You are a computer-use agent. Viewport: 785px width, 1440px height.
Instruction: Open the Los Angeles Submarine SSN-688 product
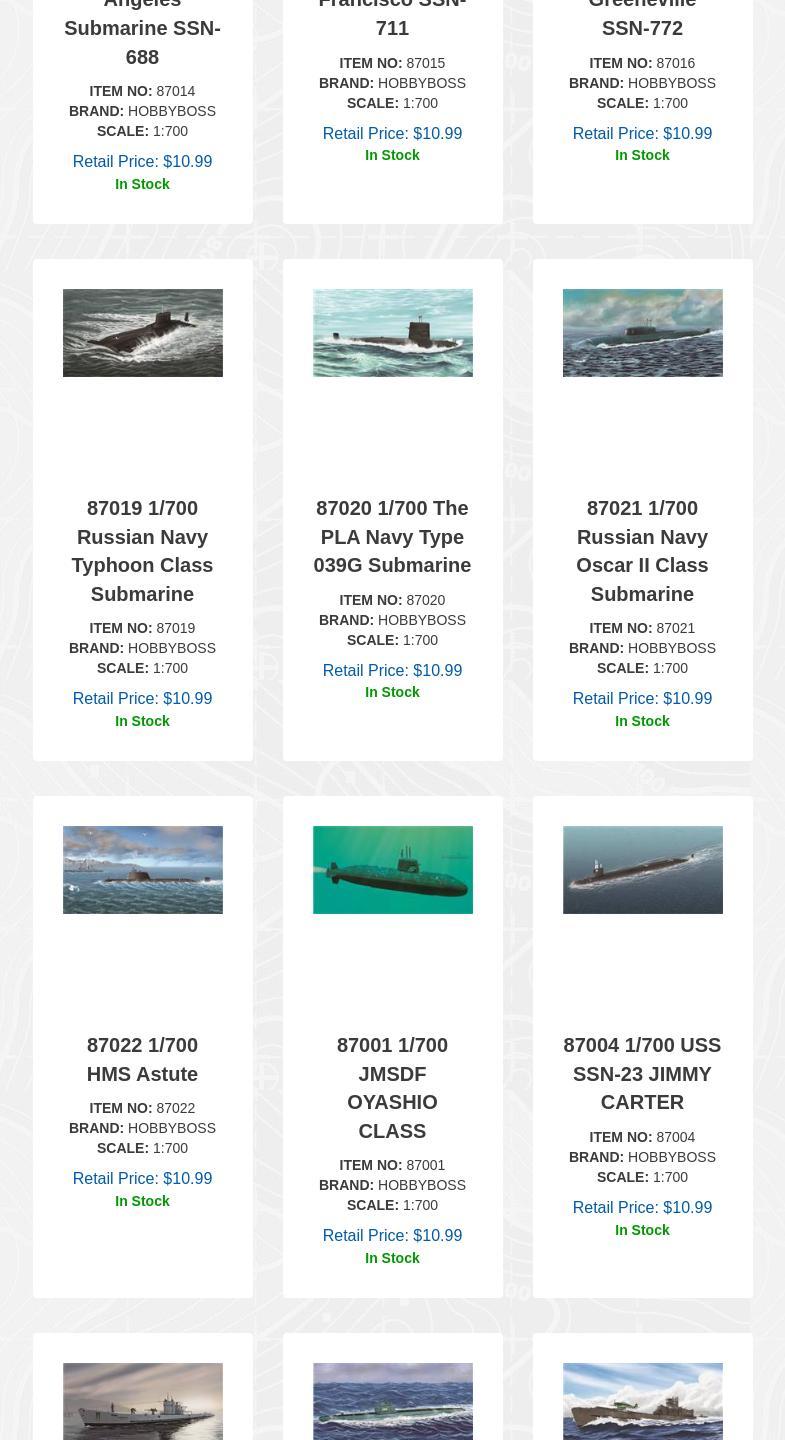(x=142, y=30)
